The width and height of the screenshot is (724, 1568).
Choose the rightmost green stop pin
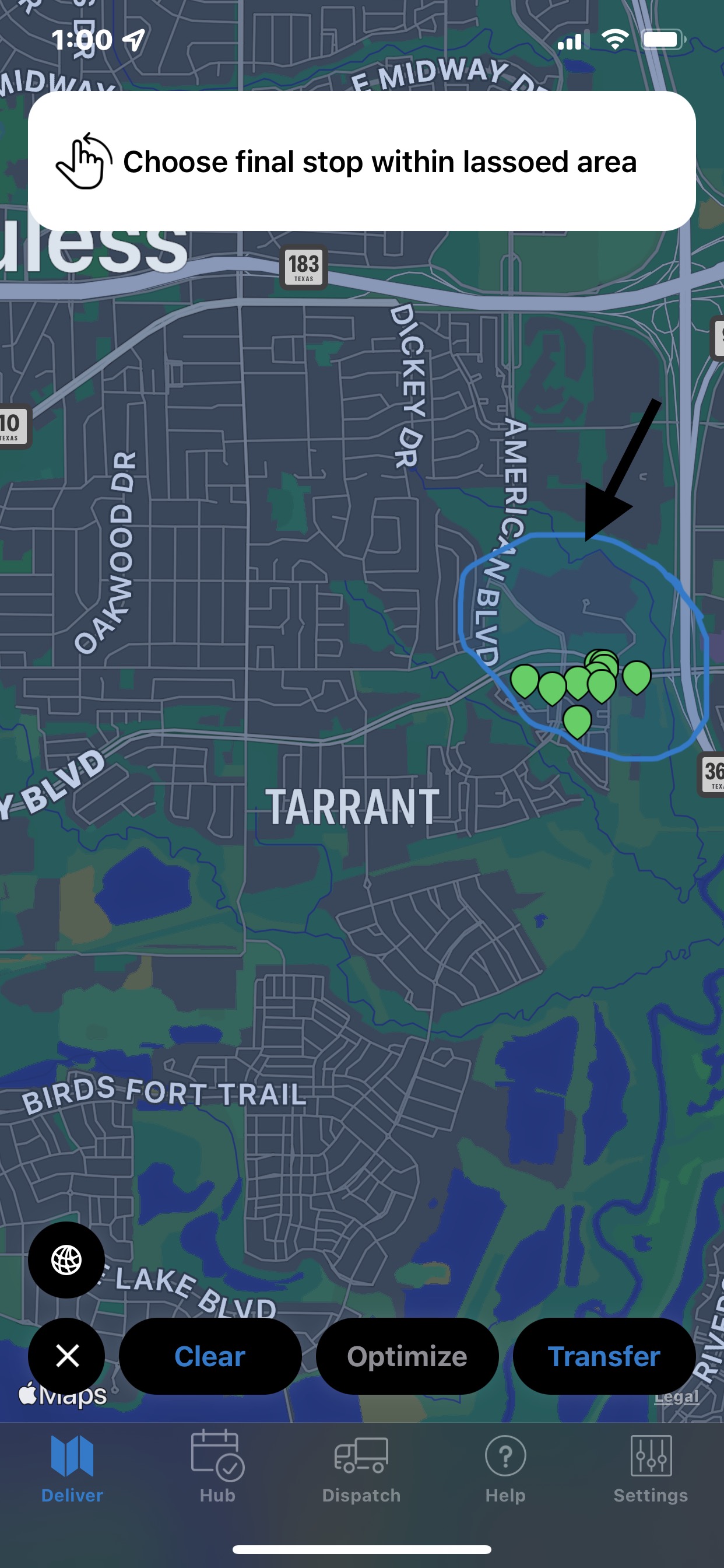tap(637, 676)
